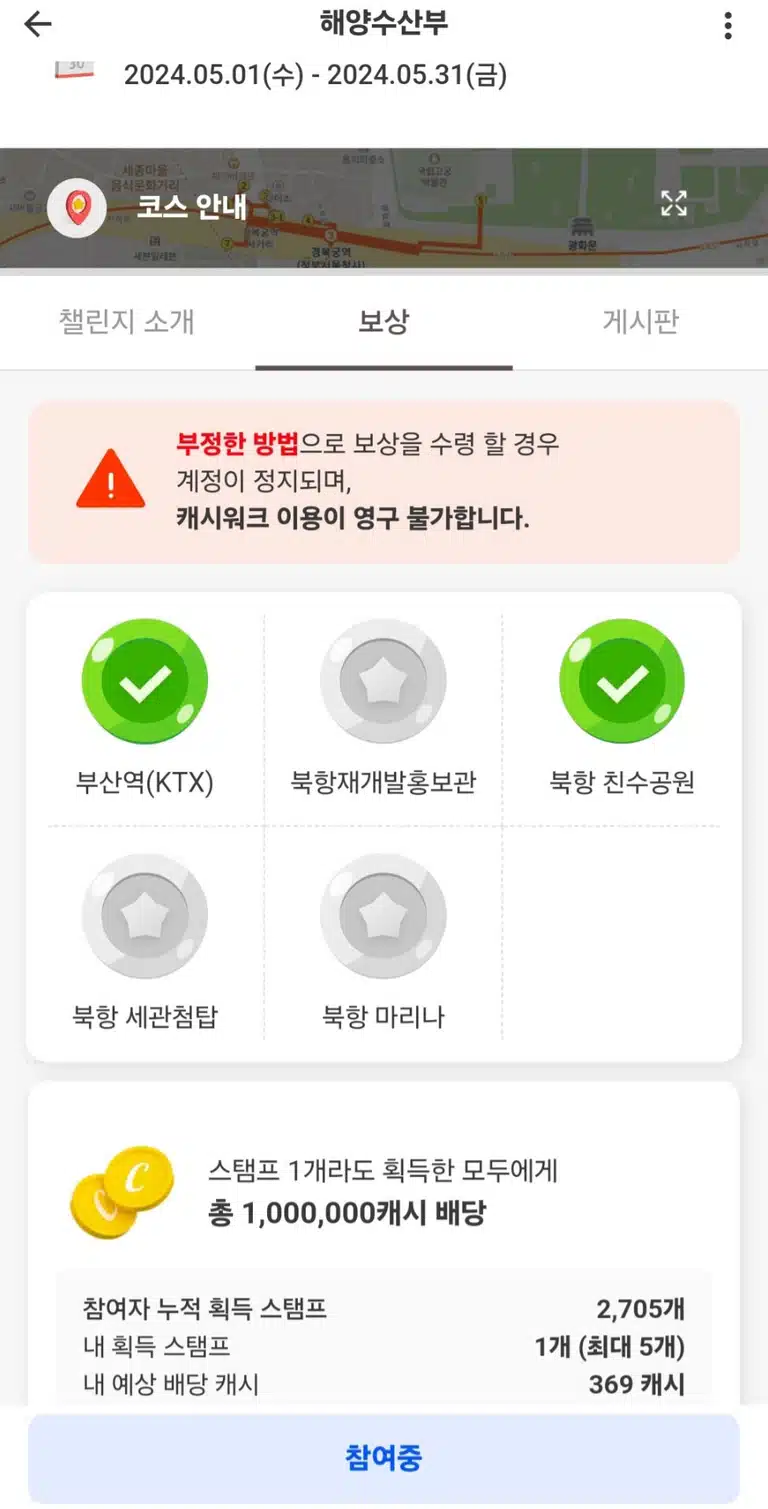The height and width of the screenshot is (1509, 768).
Task: Open the 북항재개발홍보관 stamp
Action: click(x=383, y=708)
